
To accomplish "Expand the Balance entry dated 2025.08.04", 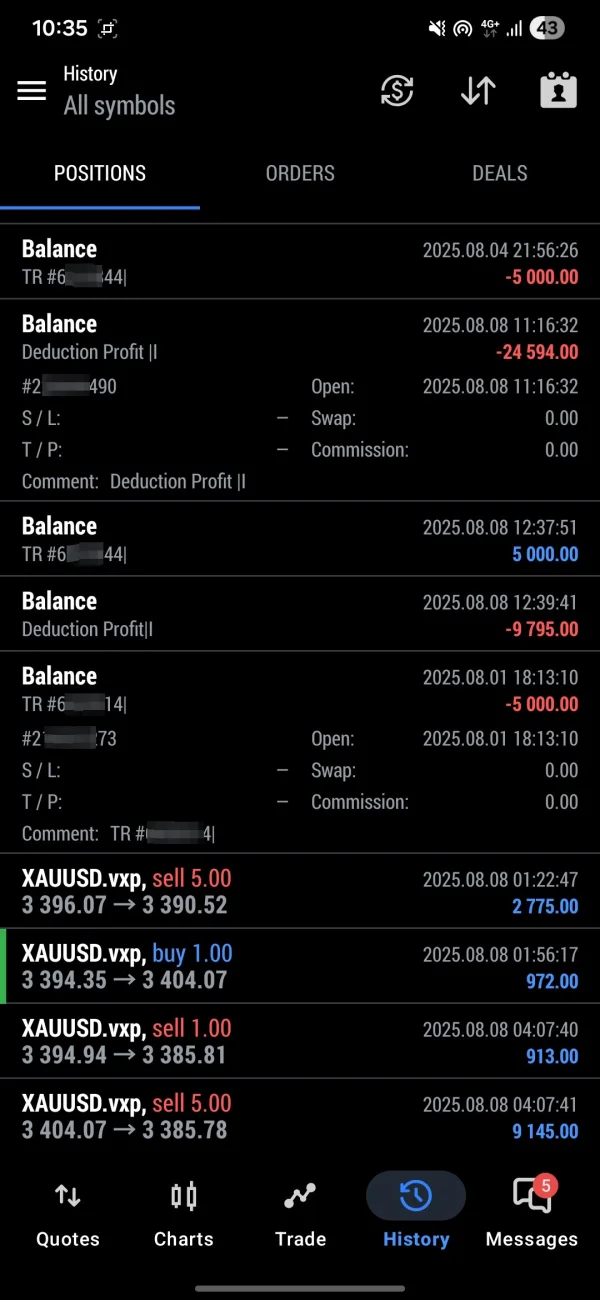I will click(300, 262).
